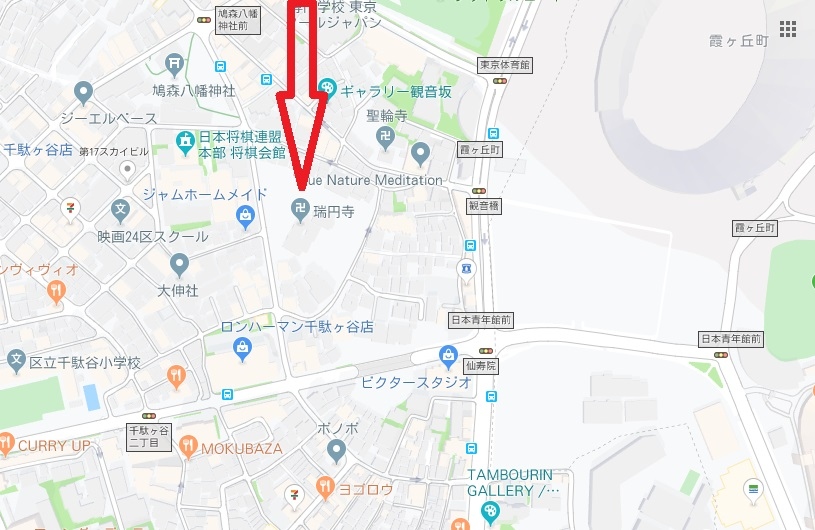This screenshot has height=530, width=815.
Task: Open the ジャムホームメイド shop pin
Action: point(245,214)
